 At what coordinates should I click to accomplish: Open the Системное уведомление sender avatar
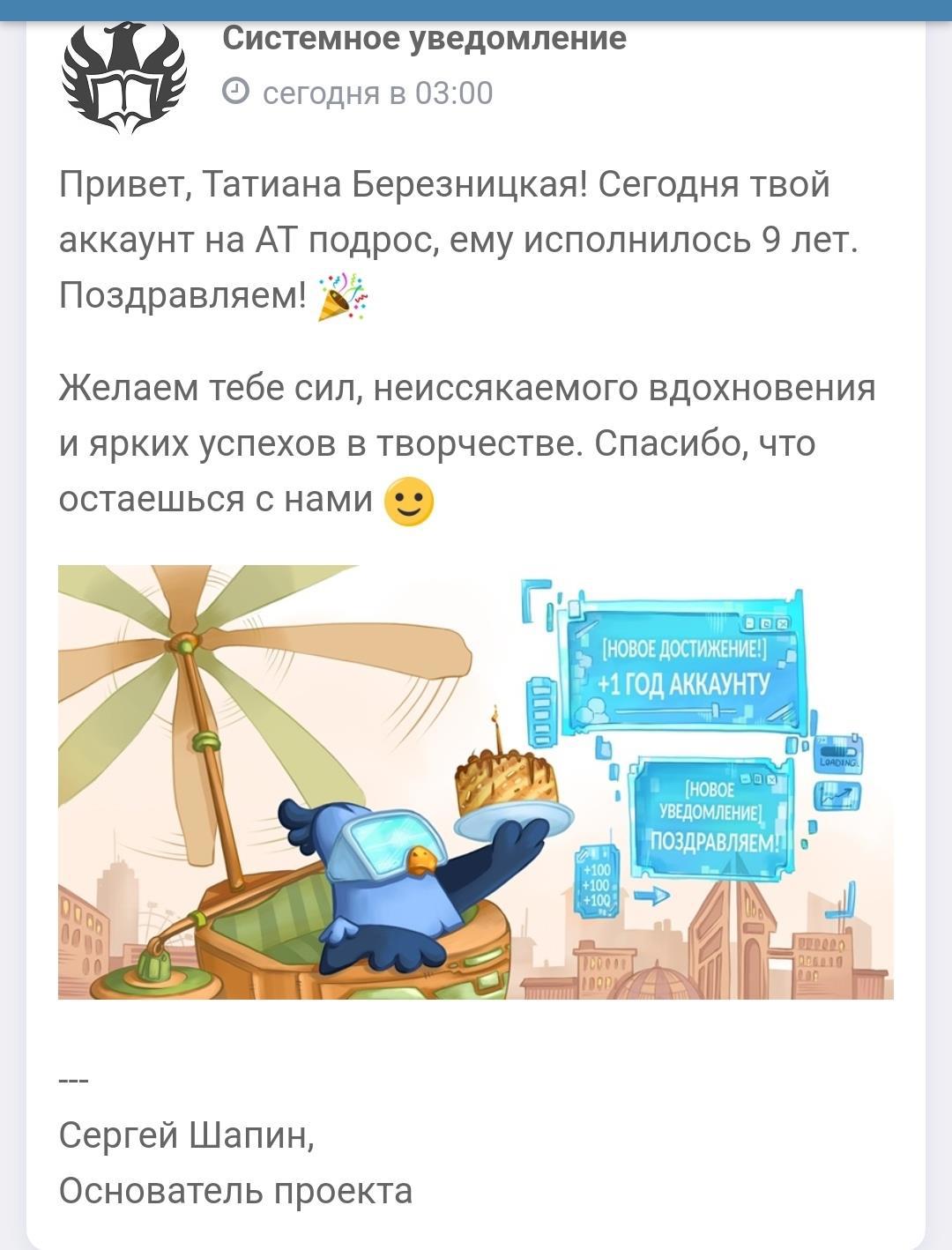click(x=124, y=77)
